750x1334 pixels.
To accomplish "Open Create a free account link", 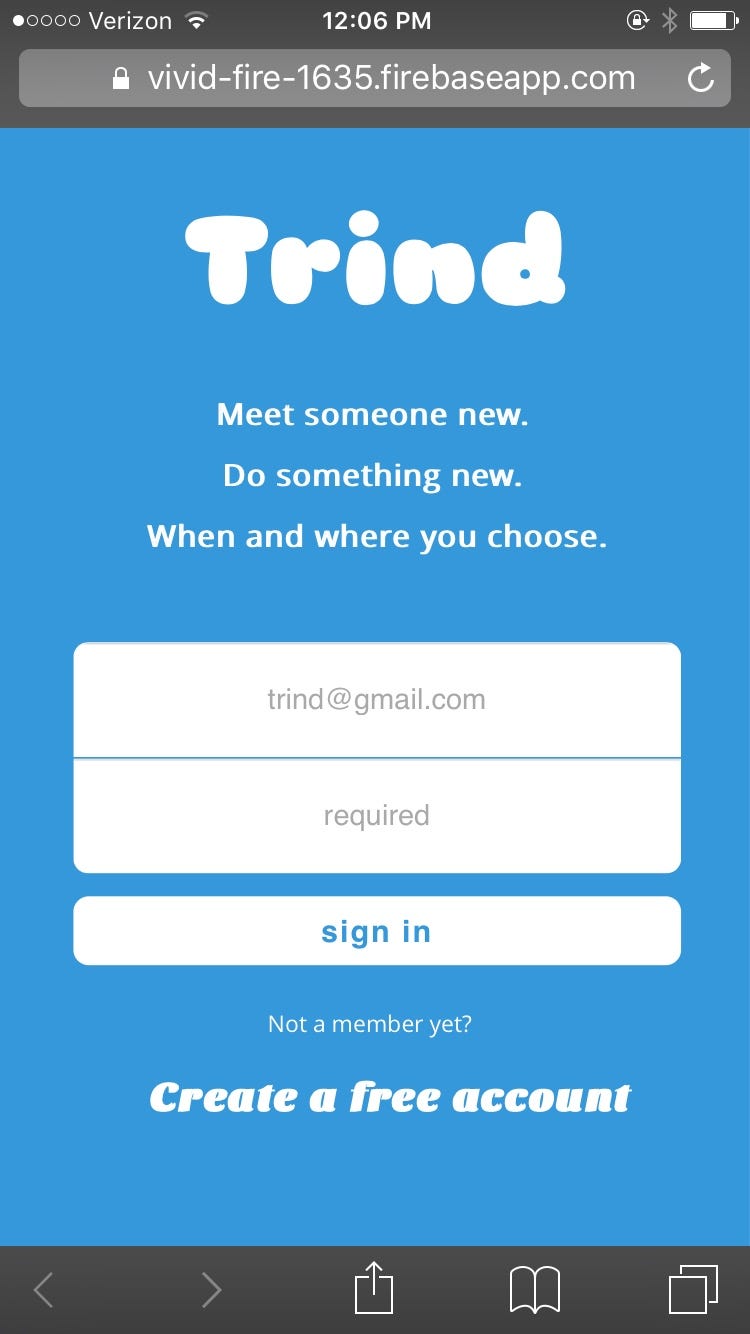I will click(390, 1097).
